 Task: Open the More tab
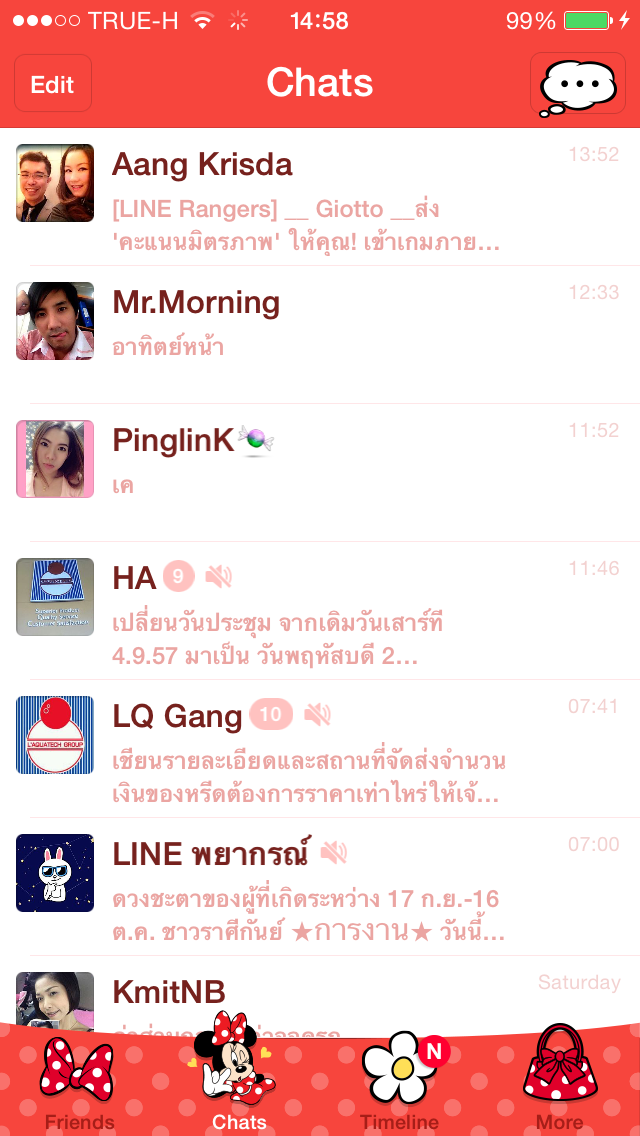pyautogui.click(x=560, y=1081)
